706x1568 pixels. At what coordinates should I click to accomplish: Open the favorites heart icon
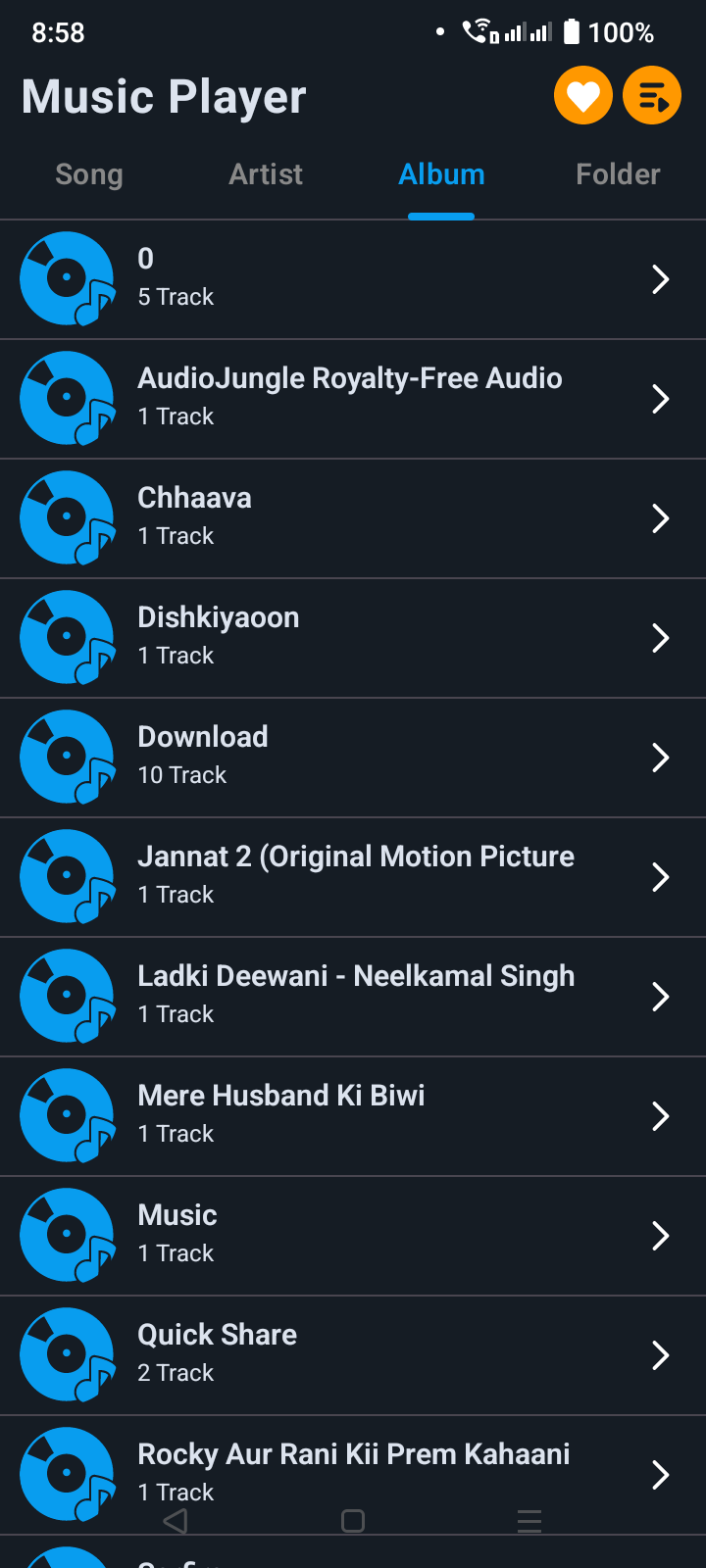(583, 96)
